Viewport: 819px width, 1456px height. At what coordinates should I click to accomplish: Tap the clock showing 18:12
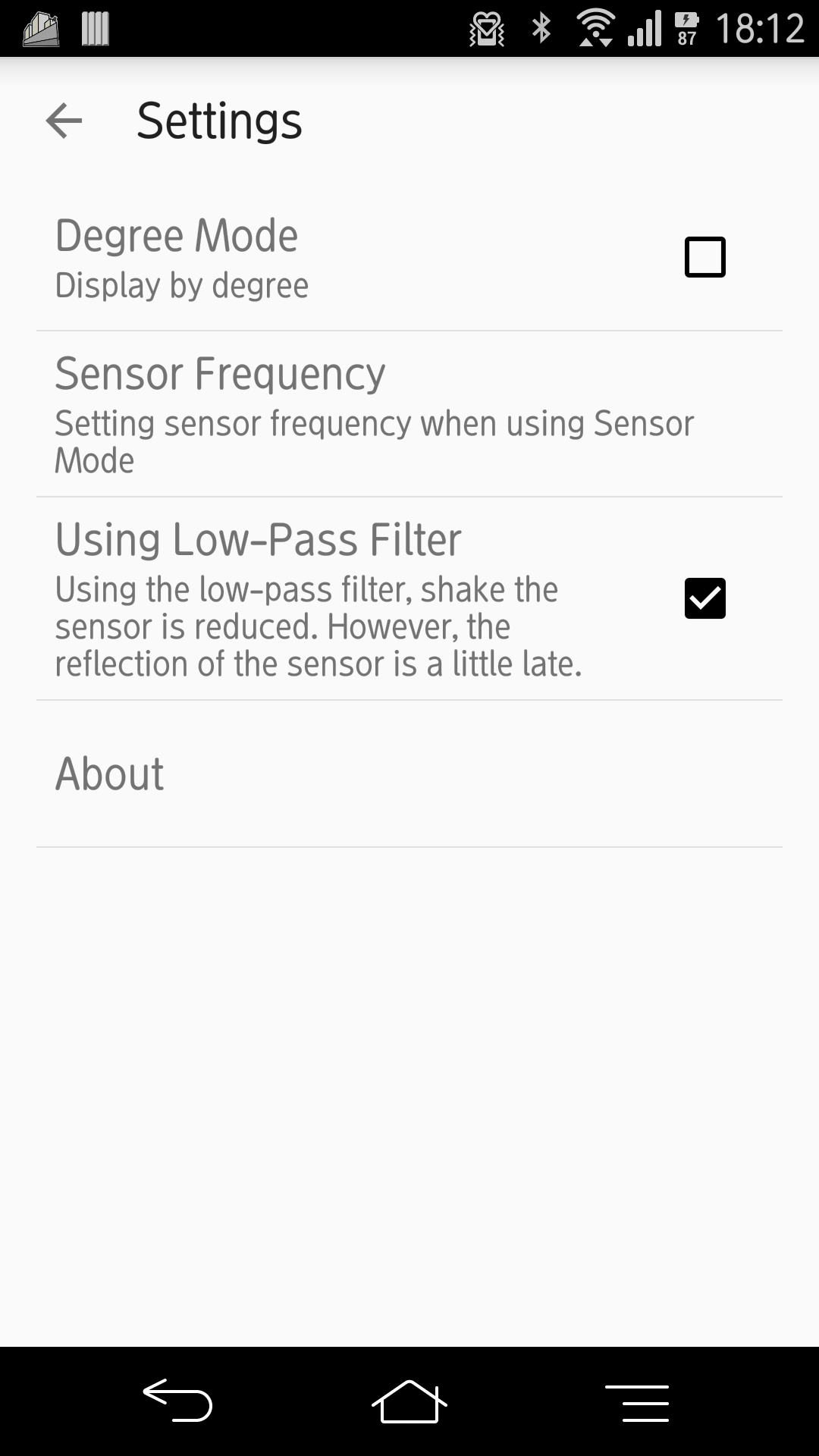[761, 29]
